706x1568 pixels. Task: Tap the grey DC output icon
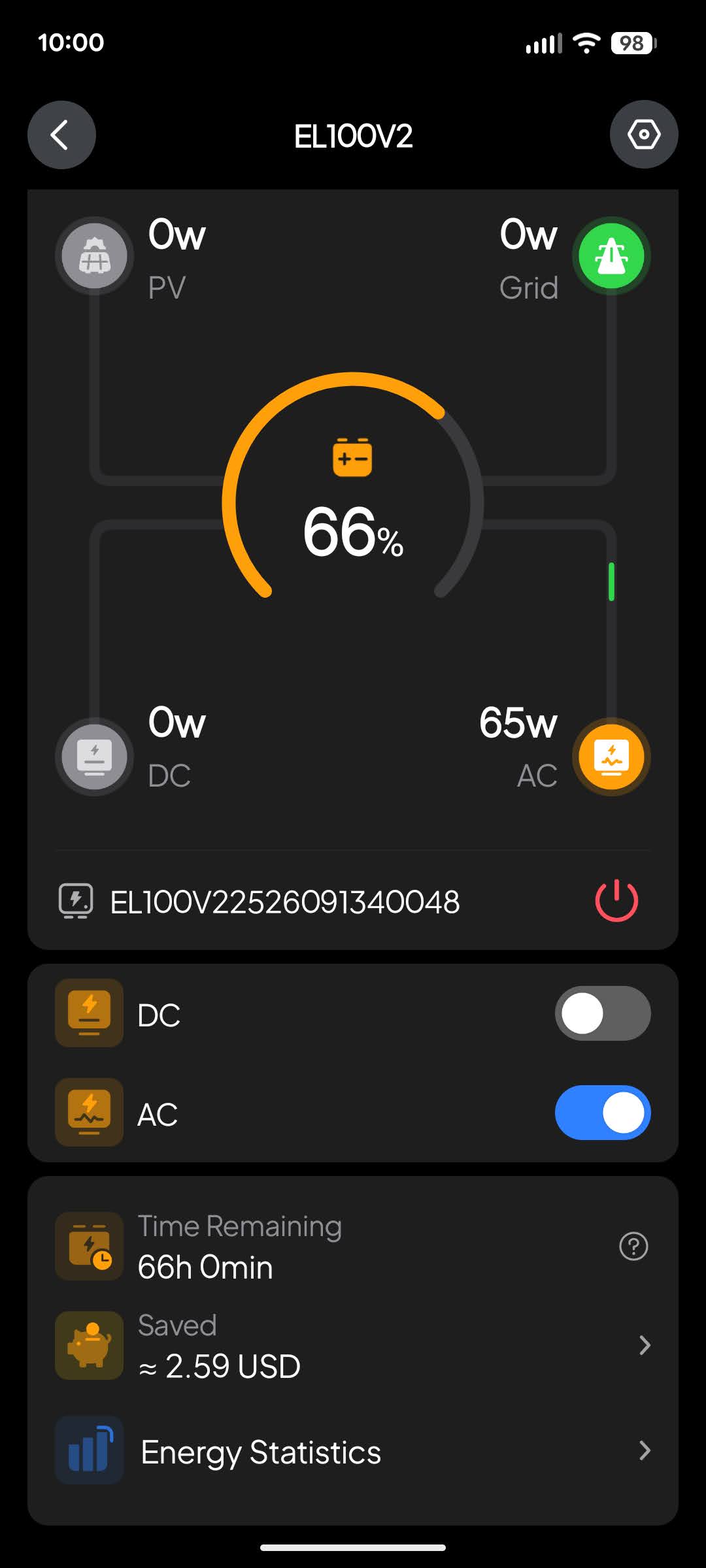pos(95,757)
